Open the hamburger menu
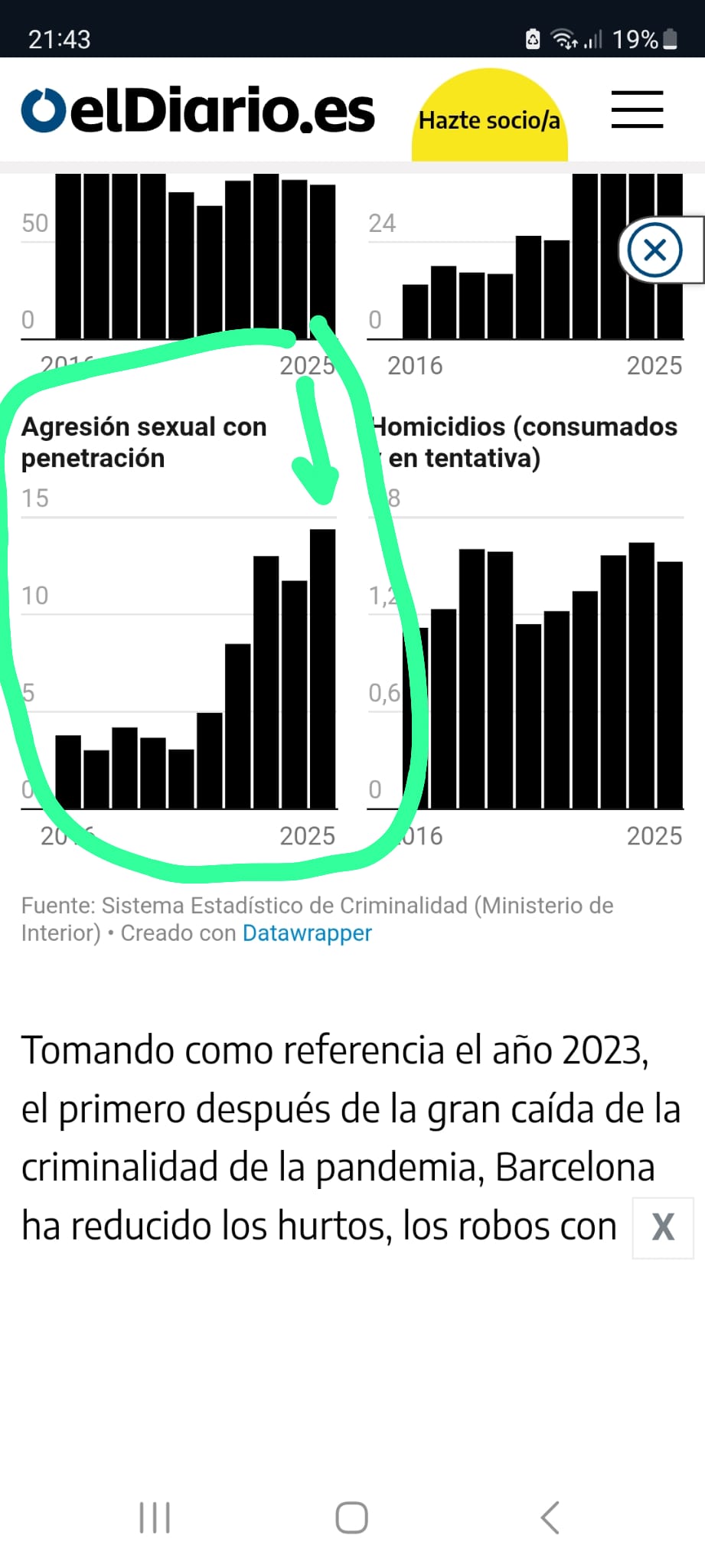The width and height of the screenshot is (705, 1568). pyautogui.click(x=637, y=109)
